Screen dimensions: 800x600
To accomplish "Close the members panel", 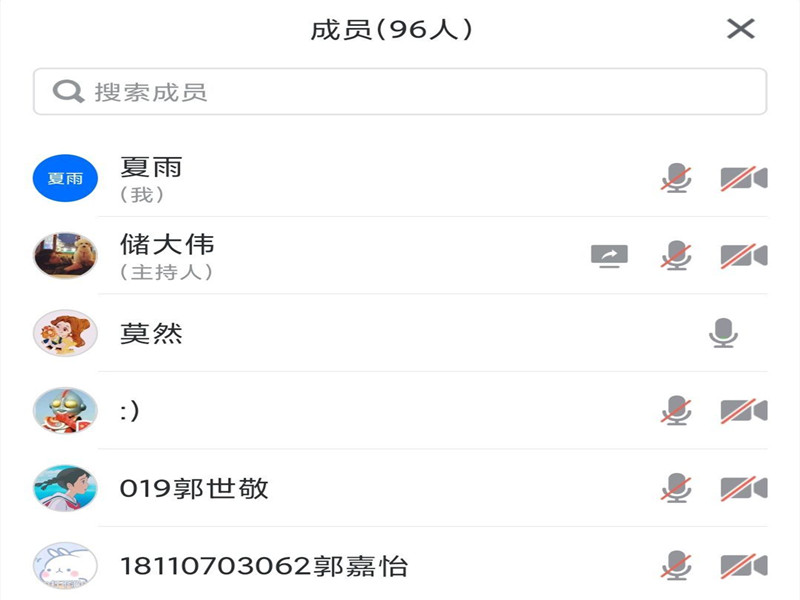I will [740, 29].
